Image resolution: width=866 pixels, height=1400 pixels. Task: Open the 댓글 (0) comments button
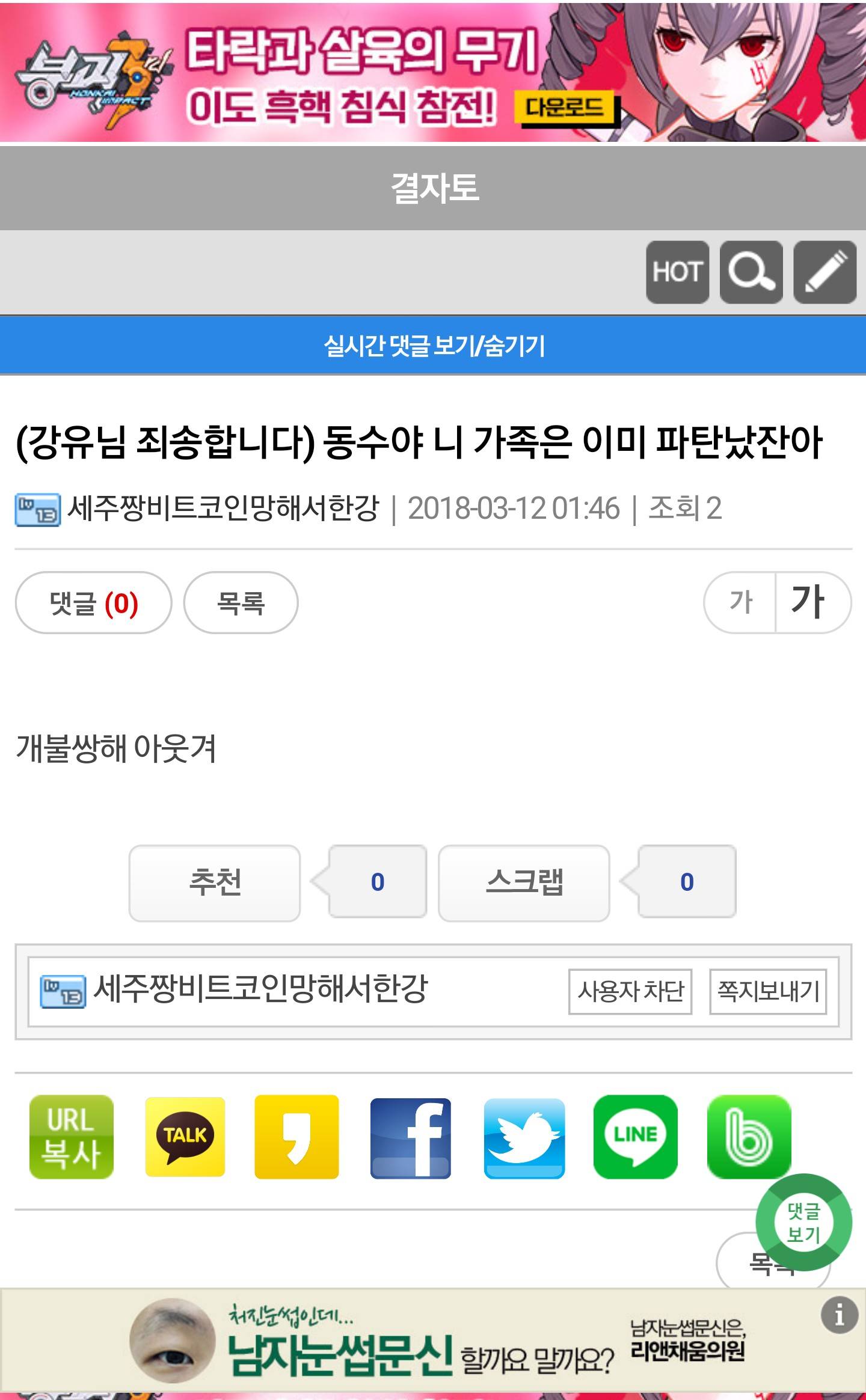click(93, 602)
